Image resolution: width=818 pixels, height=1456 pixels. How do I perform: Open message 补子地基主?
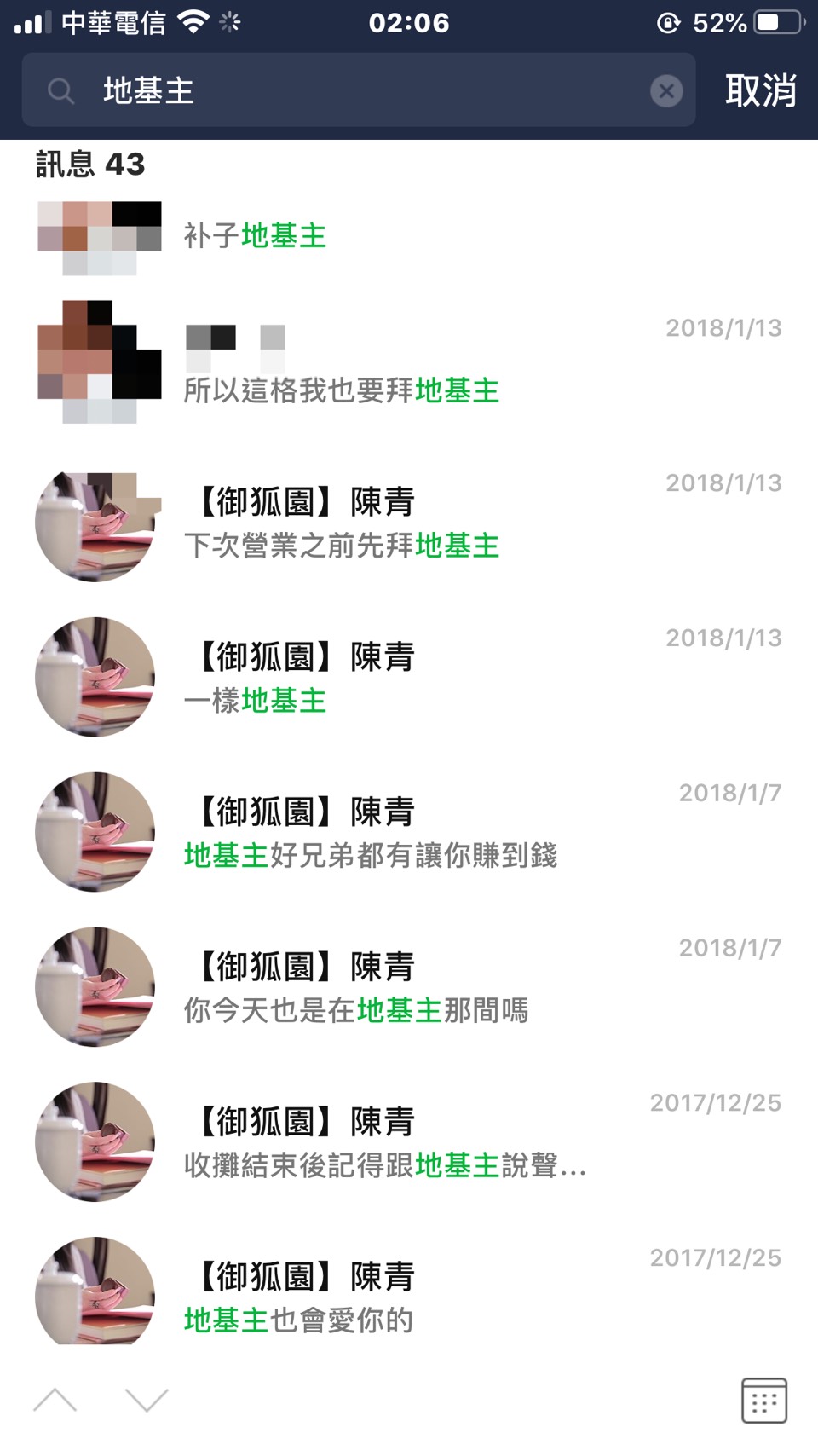[409, 236]
